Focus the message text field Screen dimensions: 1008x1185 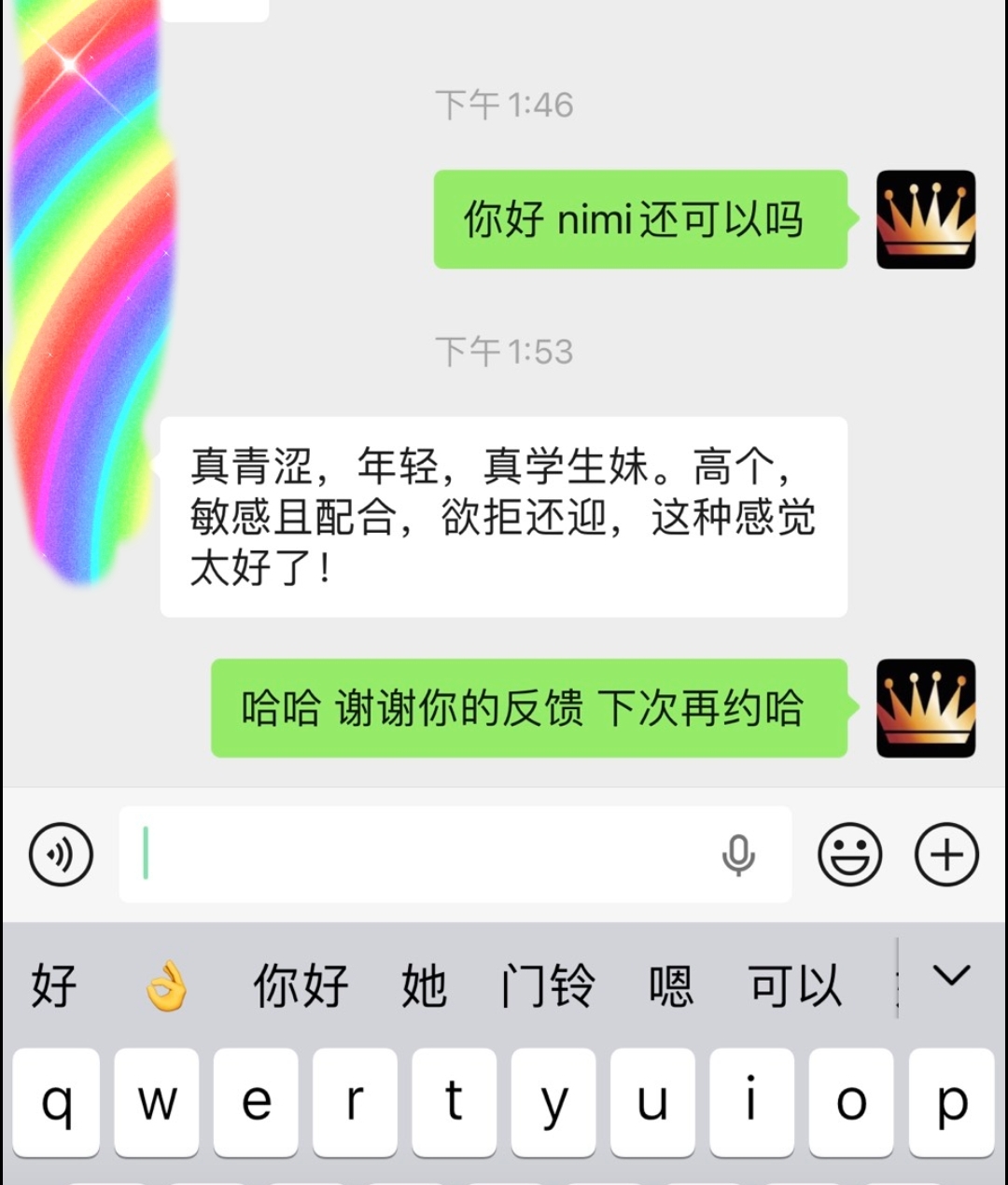click(x=420, y=855)
